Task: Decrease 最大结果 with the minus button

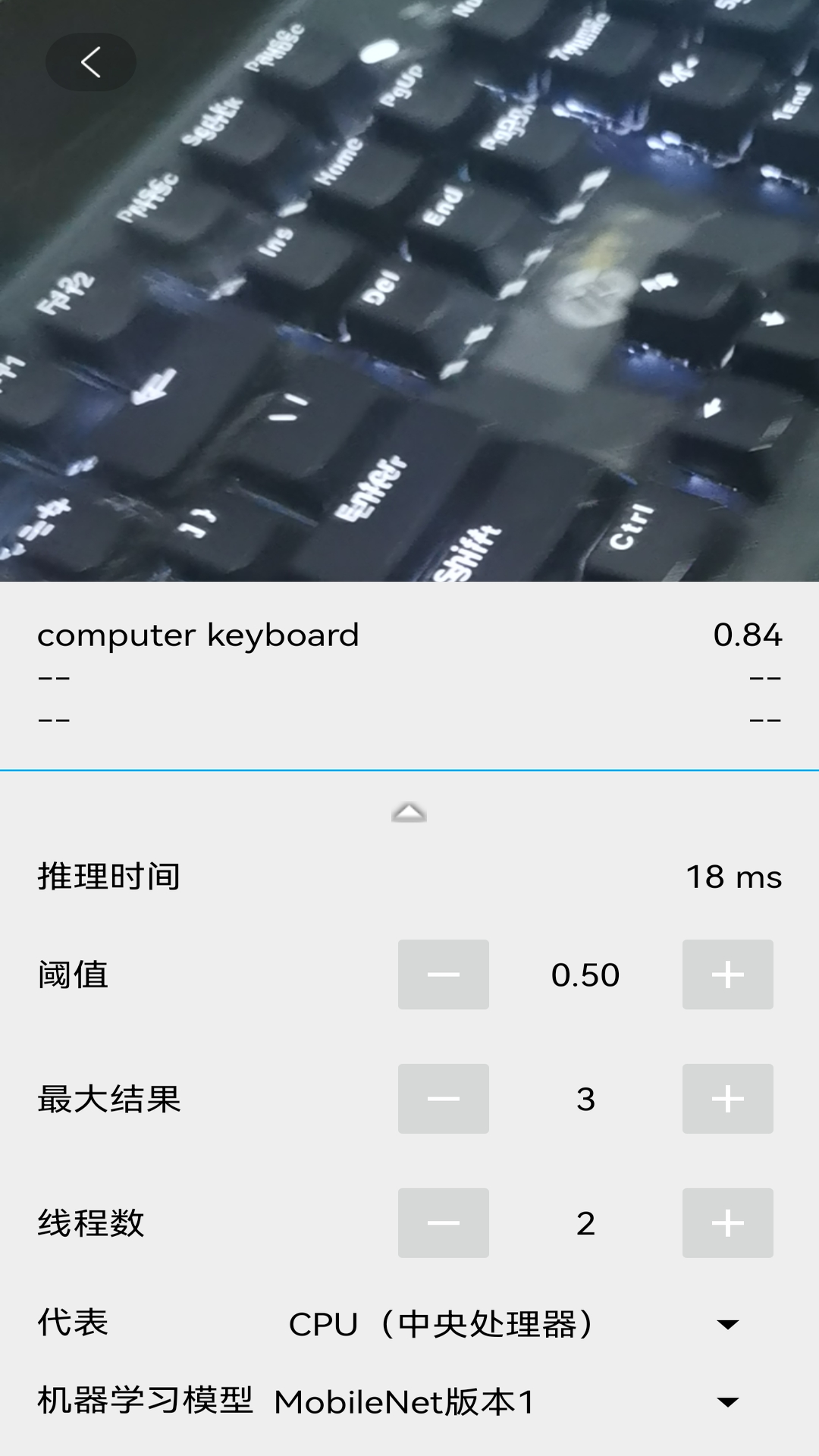Action: 444,1099
